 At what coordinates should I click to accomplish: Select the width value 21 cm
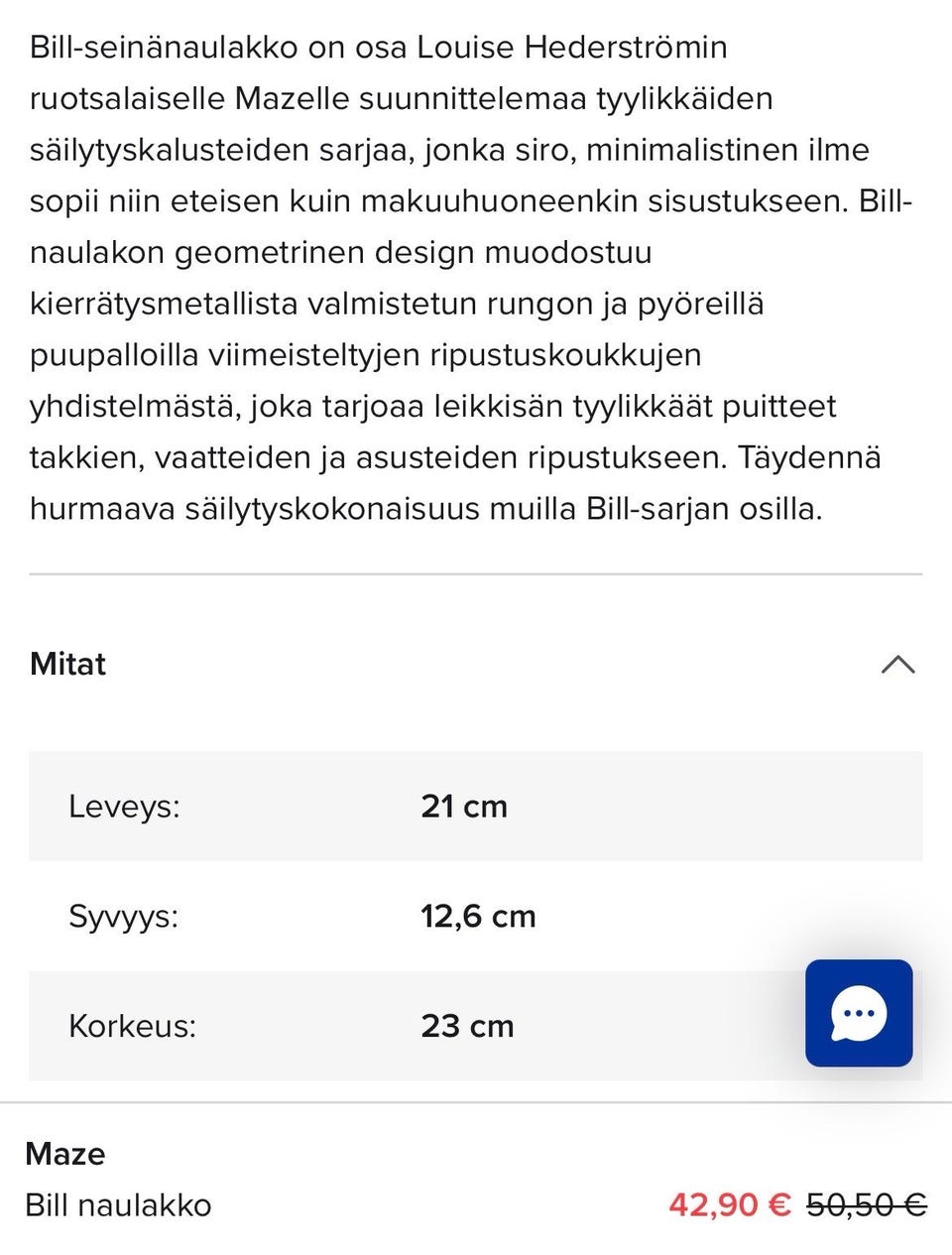pyautogui.click(x=463, y=807)
